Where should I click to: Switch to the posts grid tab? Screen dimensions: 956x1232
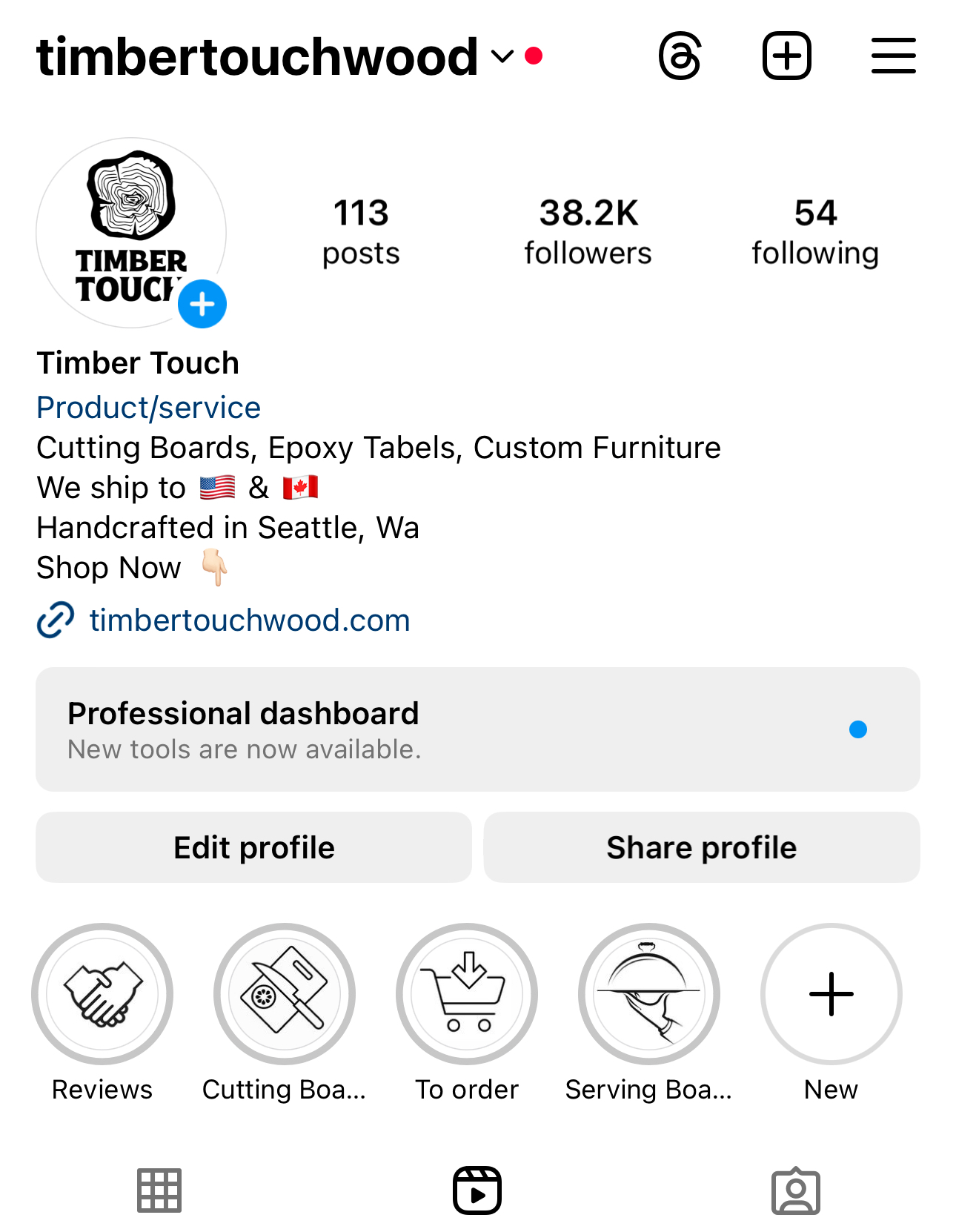(159, 1190)
